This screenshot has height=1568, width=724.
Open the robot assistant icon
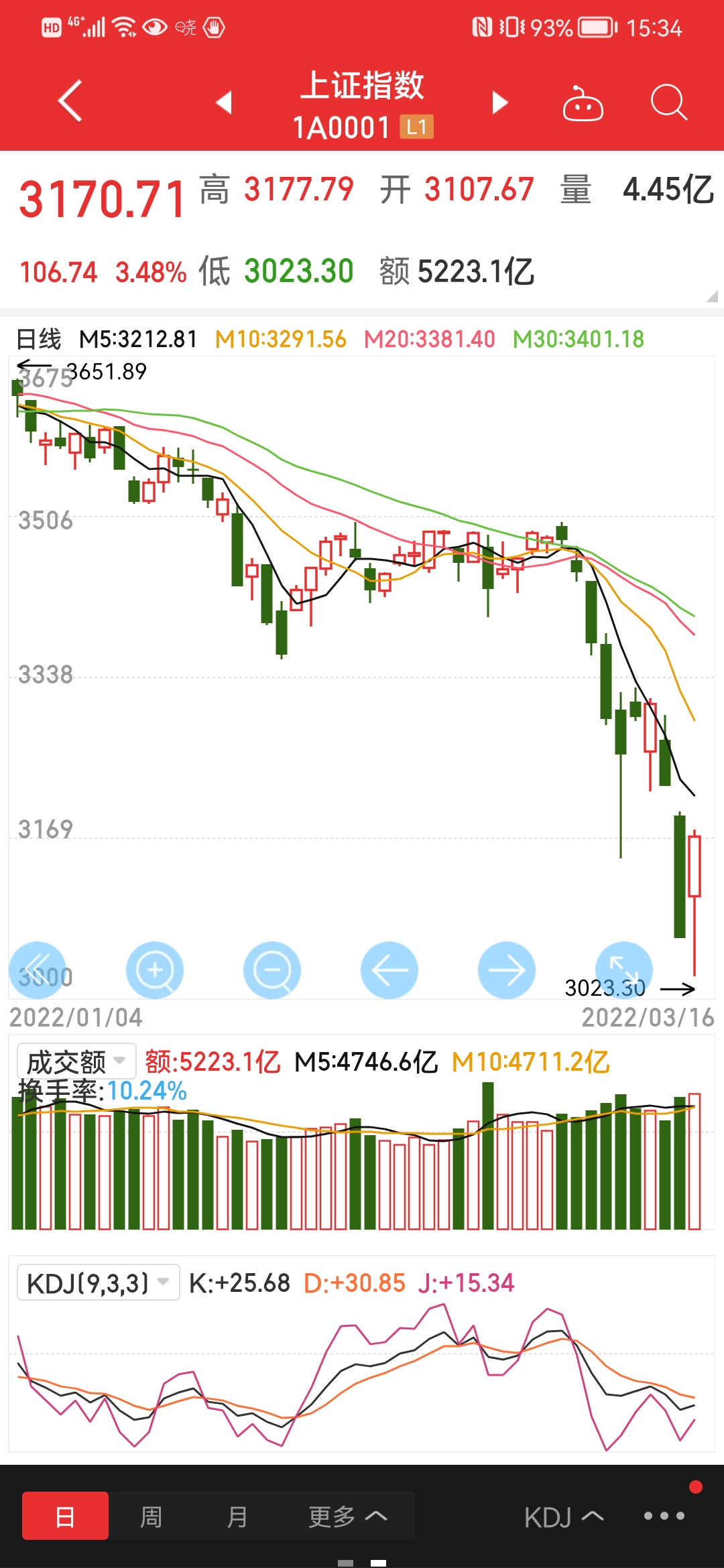click(x=583, y=103)
